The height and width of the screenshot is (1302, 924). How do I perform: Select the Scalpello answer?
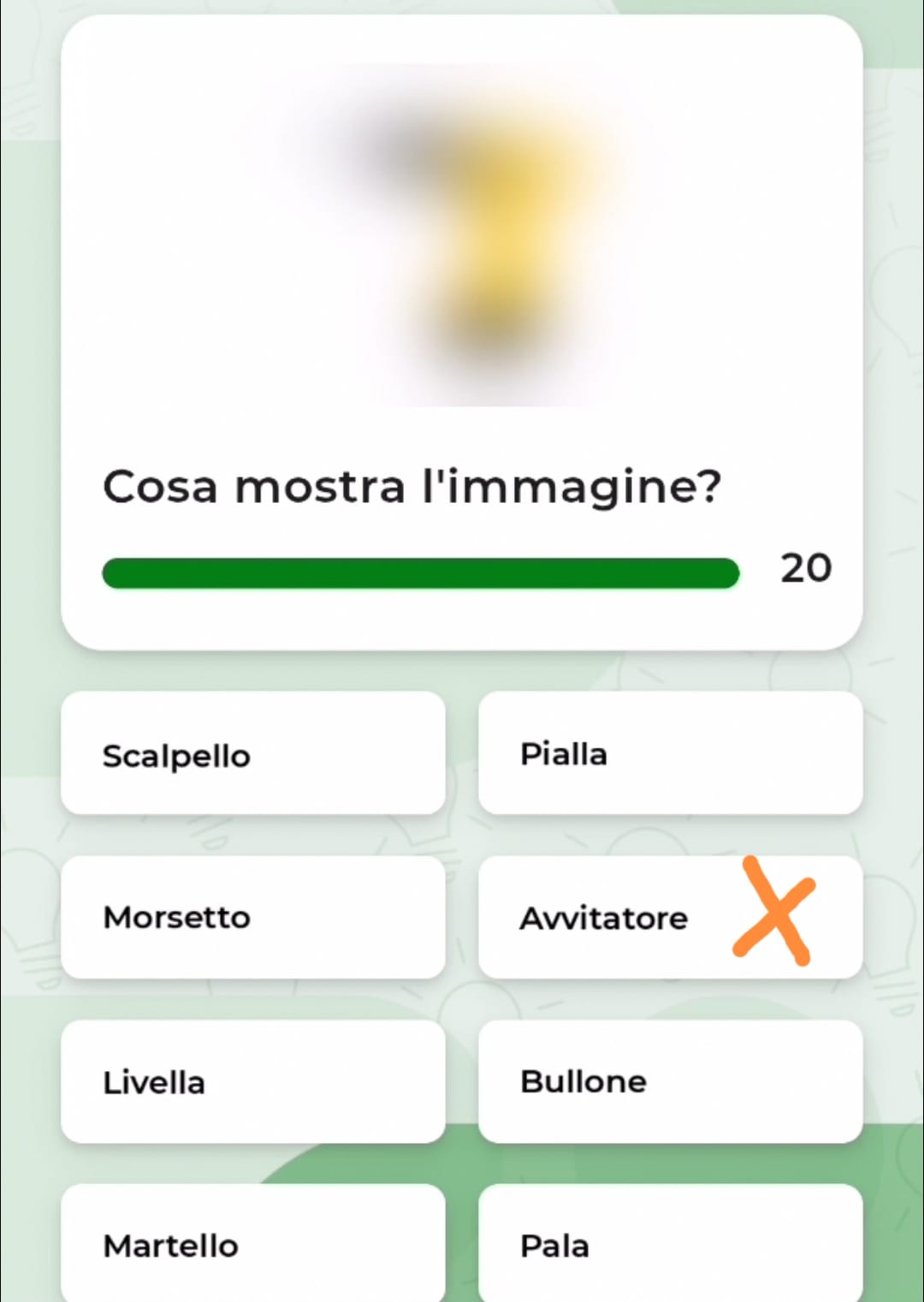tap(252, 754)
